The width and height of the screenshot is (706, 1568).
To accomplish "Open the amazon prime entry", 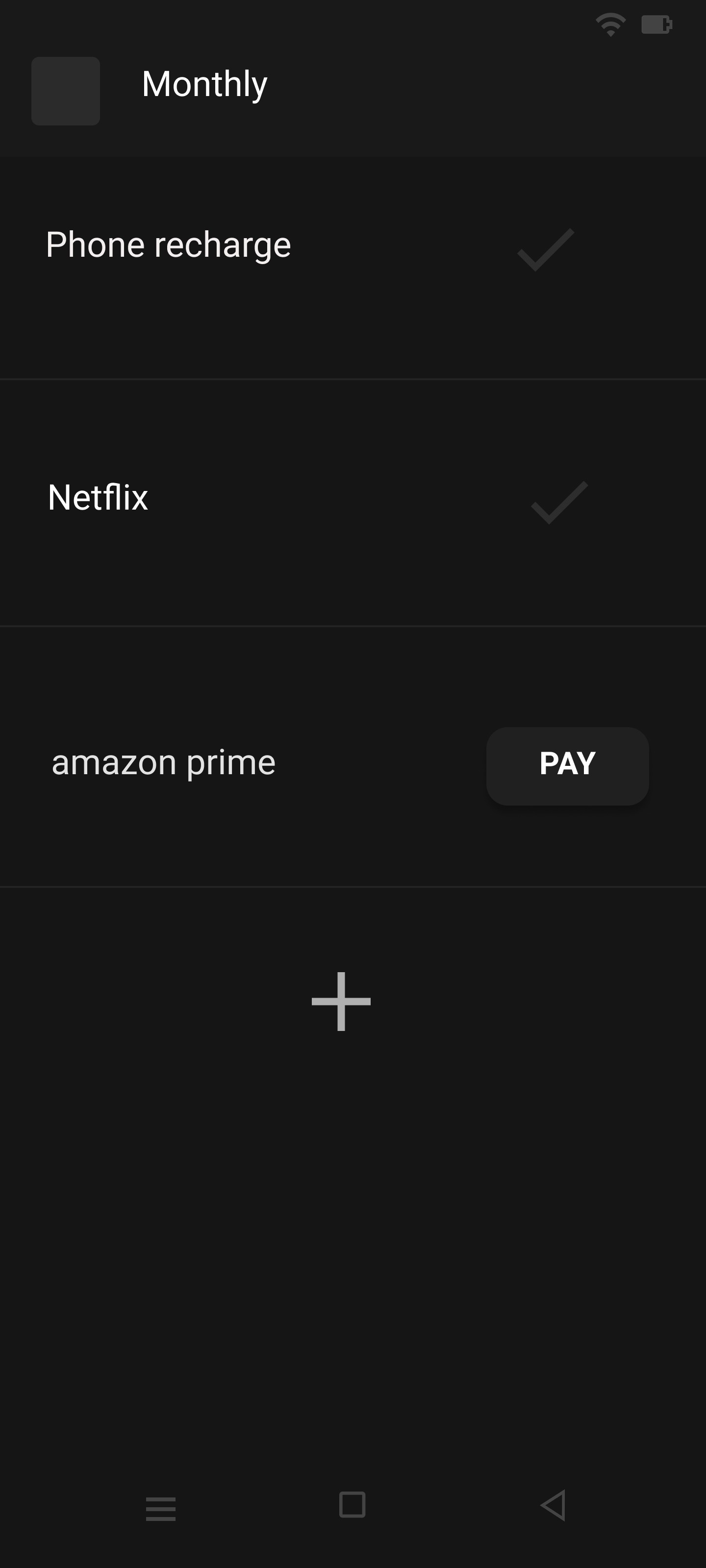I will coord(353,757).
